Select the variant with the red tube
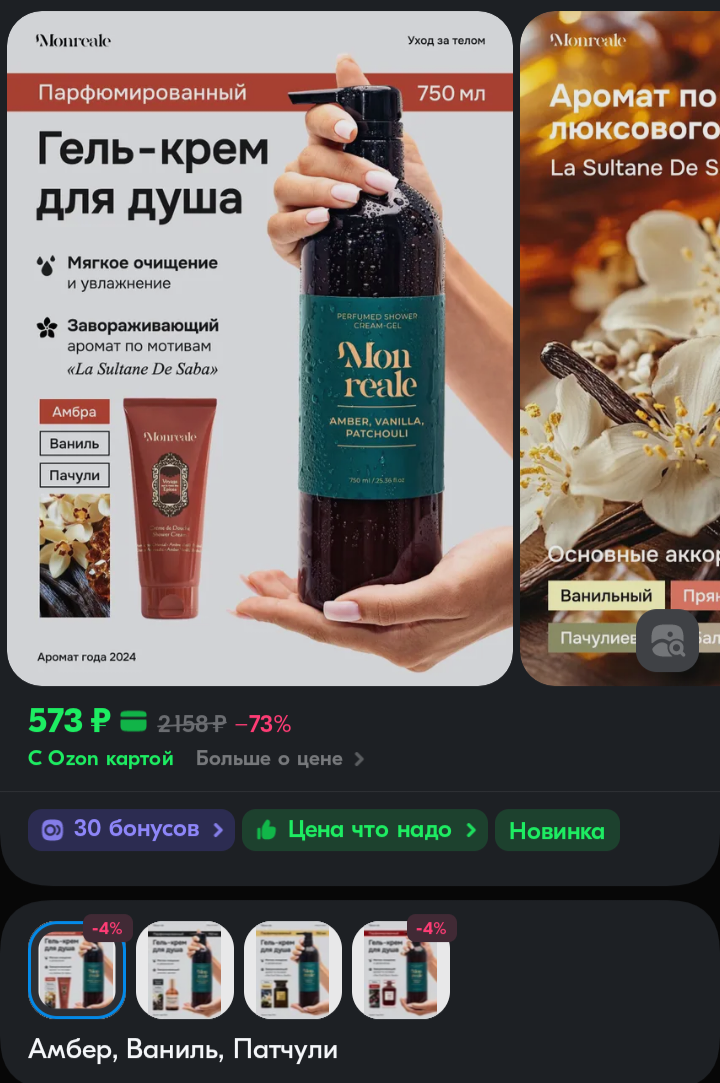Screen dimensions: 720x1083 click(x=77, y=970)
